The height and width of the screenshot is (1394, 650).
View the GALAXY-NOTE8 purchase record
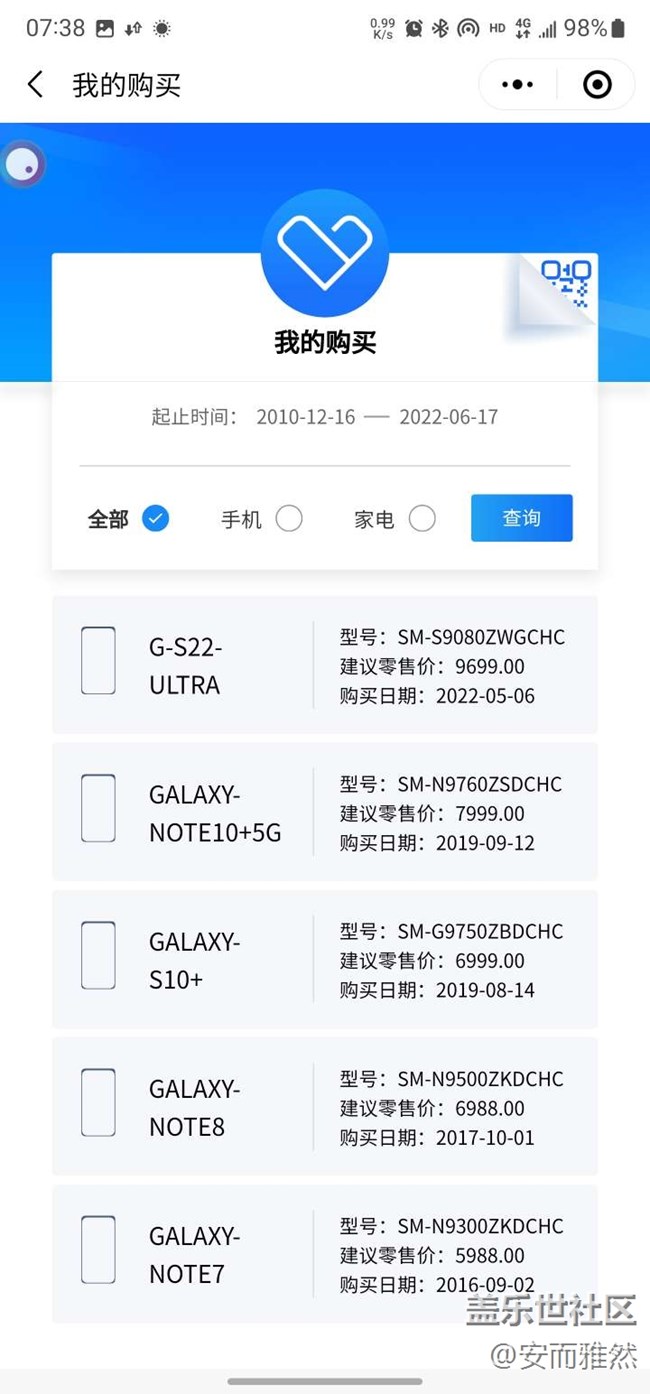click(x=325, y=1107)
